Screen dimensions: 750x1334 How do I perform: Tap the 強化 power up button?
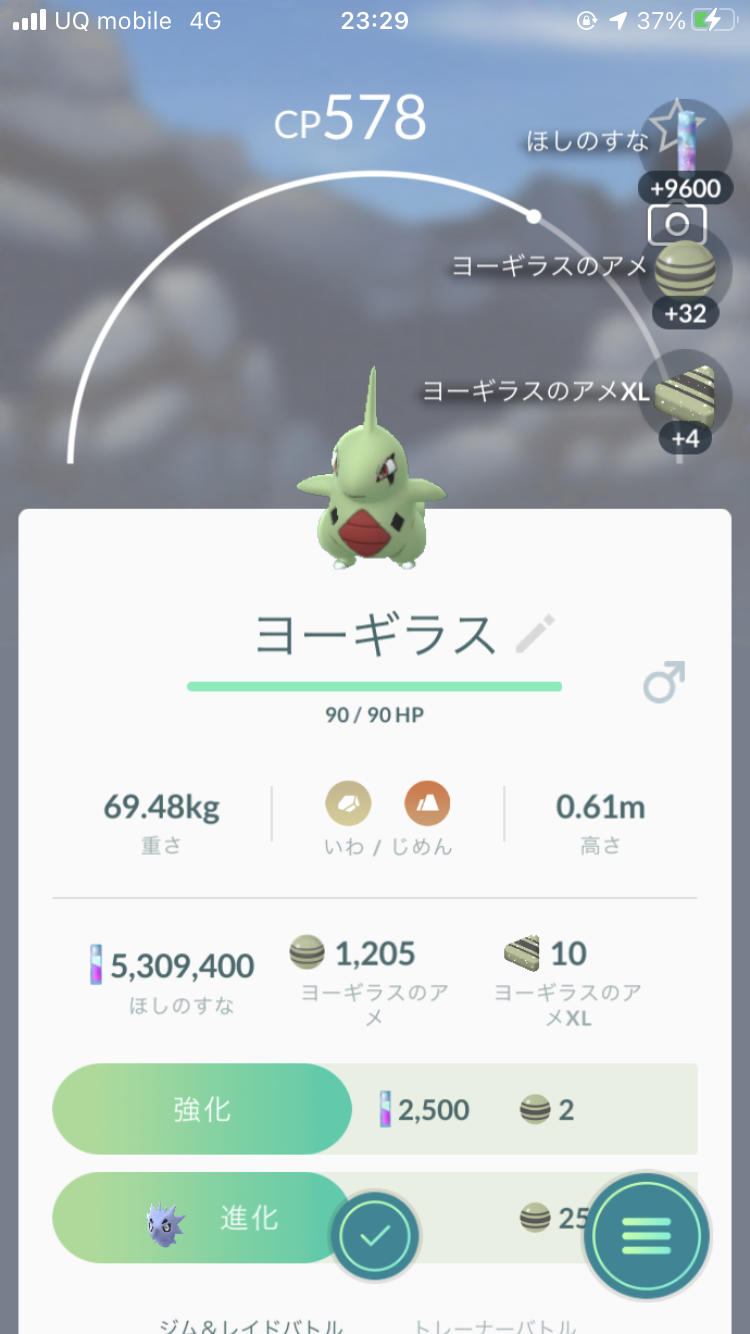click(202, 1109)
